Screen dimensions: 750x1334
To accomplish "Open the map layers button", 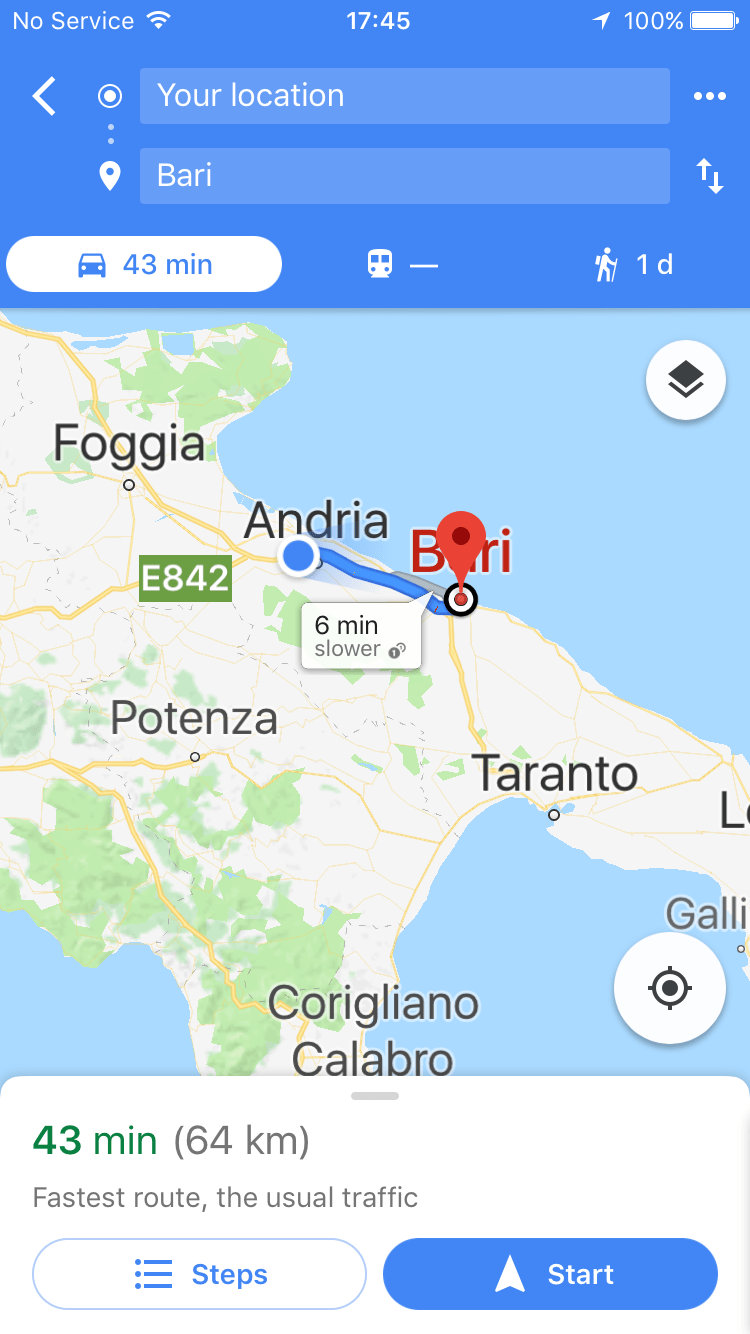I will (x=685, y=380).
